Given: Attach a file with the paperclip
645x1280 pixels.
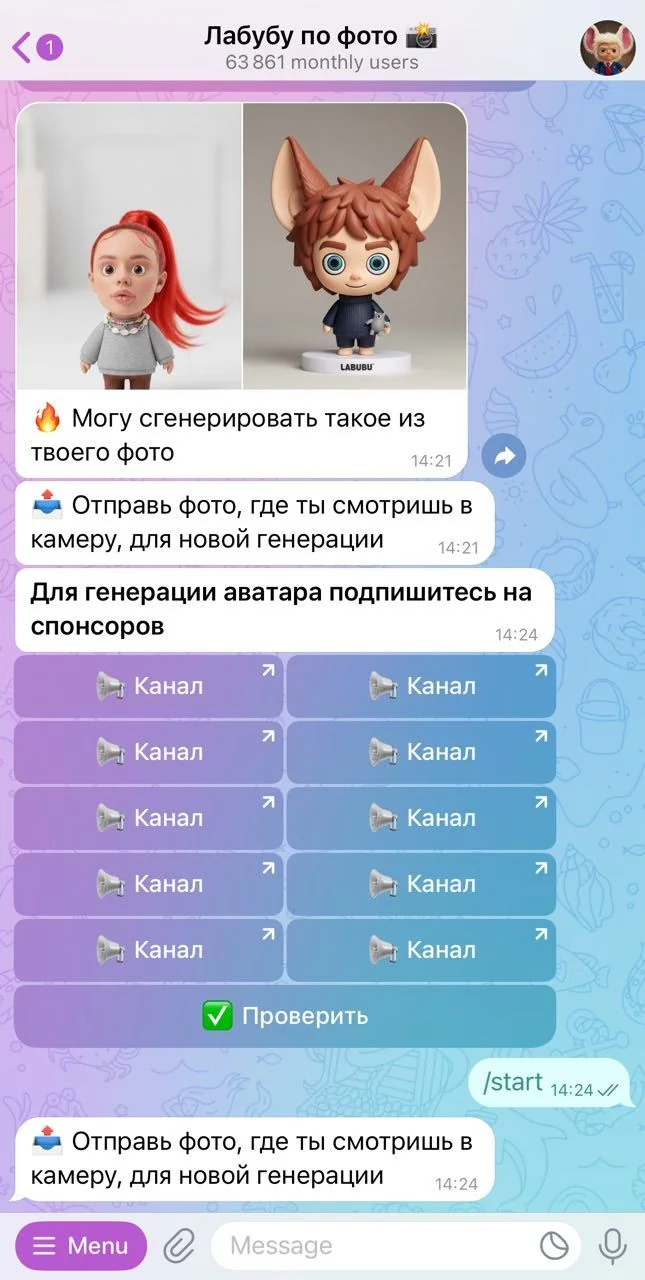Looking at the screenshot, I should 179,1246.
